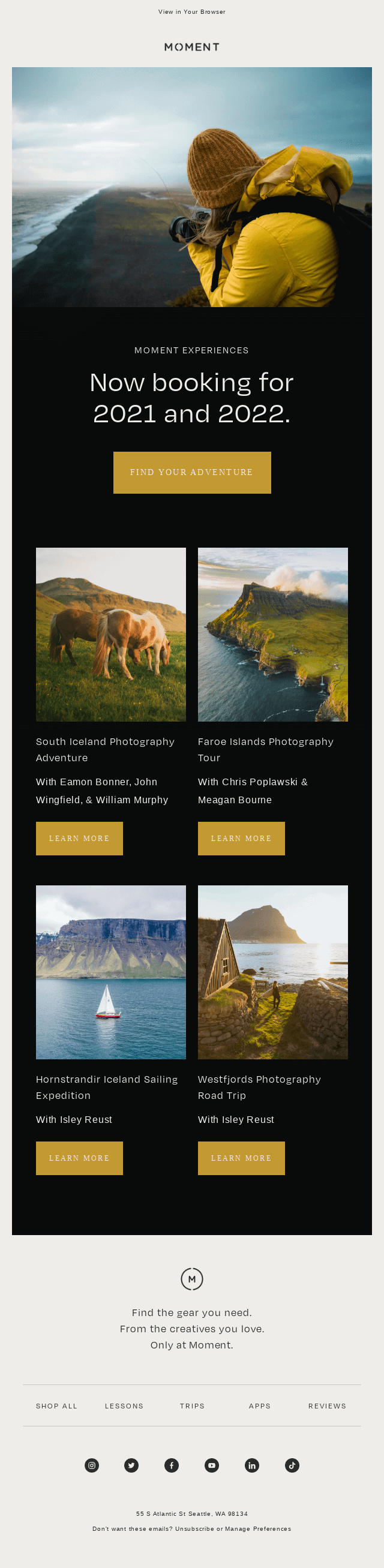384x1568 pixels.
Task: Tap the Find Your Adventure button
Action: tap(191, 472)
